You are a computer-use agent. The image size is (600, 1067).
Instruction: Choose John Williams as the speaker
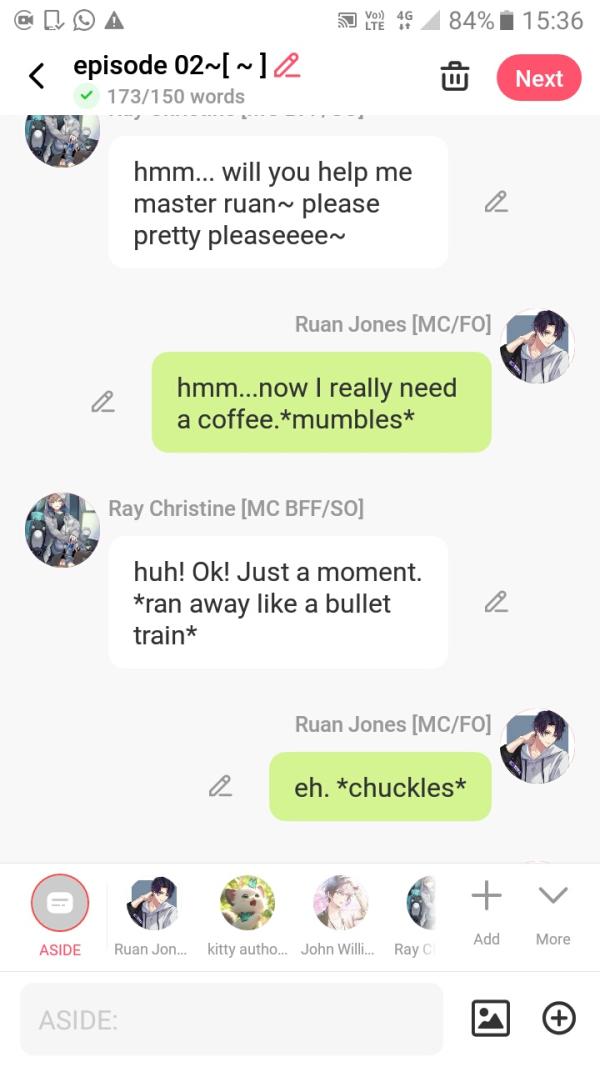(340, 914)
